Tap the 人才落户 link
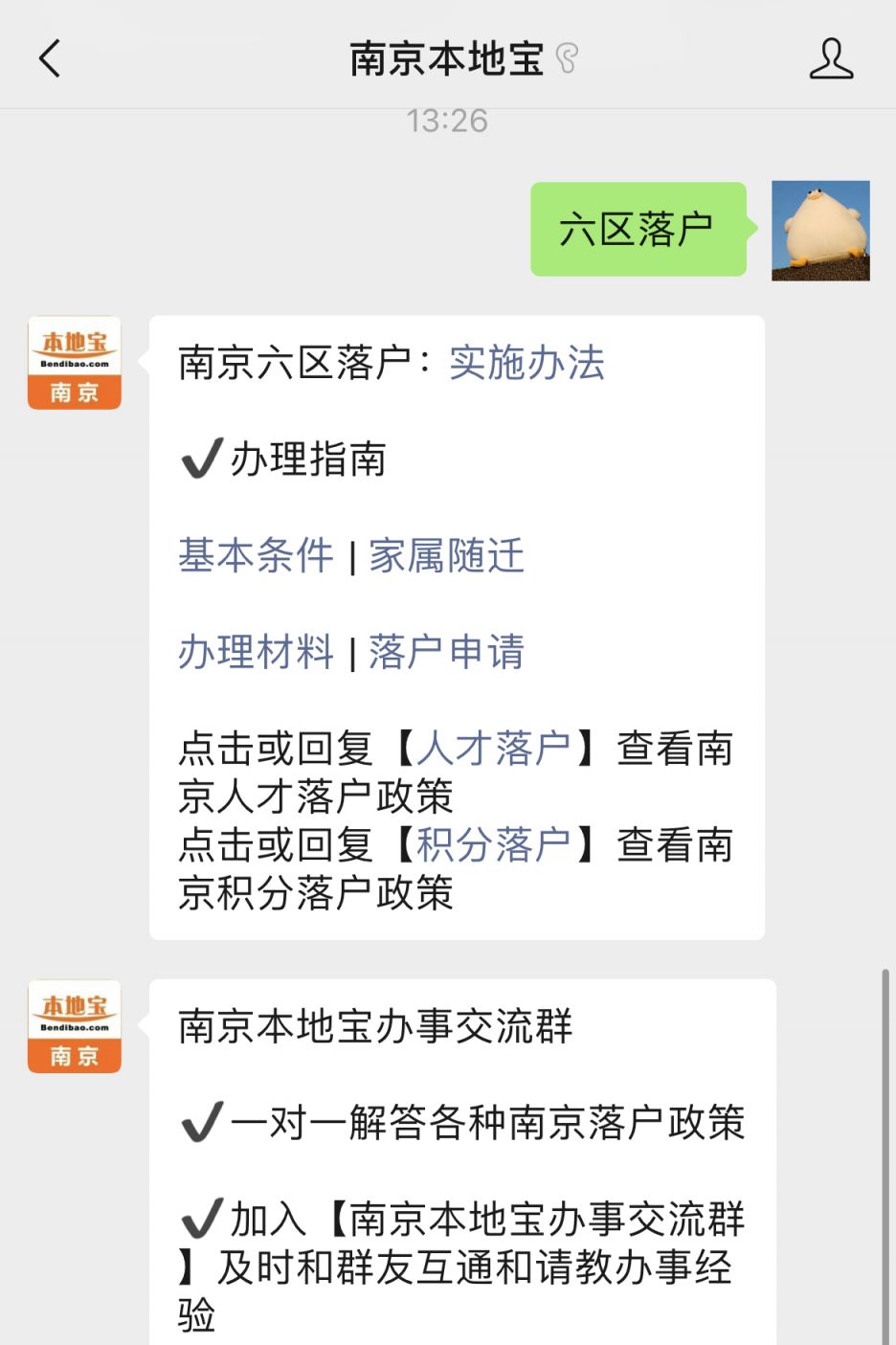896x1345 pixels. click(x=493, y=749)
